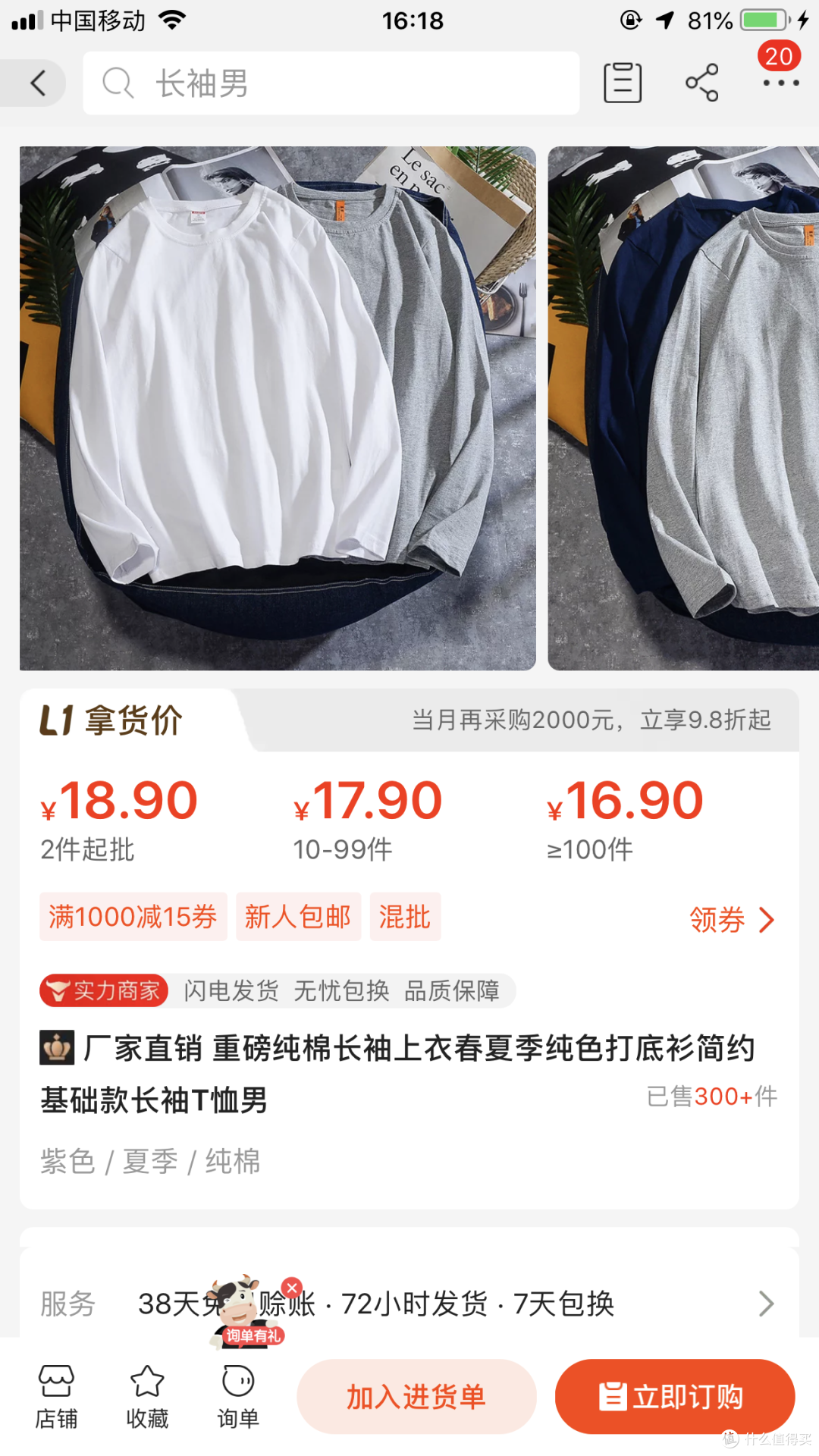819x1456 pixels.
Task: Tap 领券 to claim coupons
Action: [732, 919]
